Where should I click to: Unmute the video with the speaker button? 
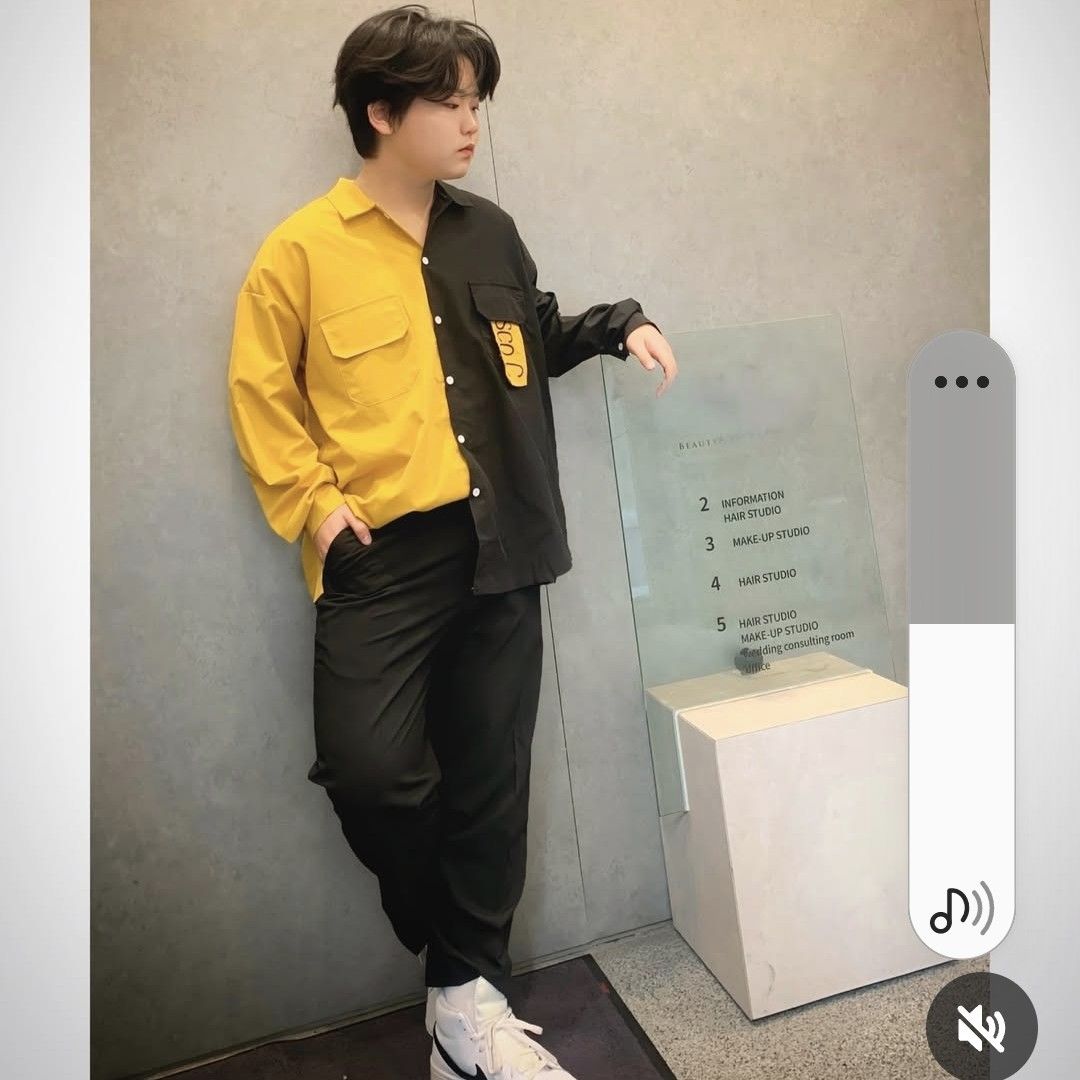tap(981, 1027)
